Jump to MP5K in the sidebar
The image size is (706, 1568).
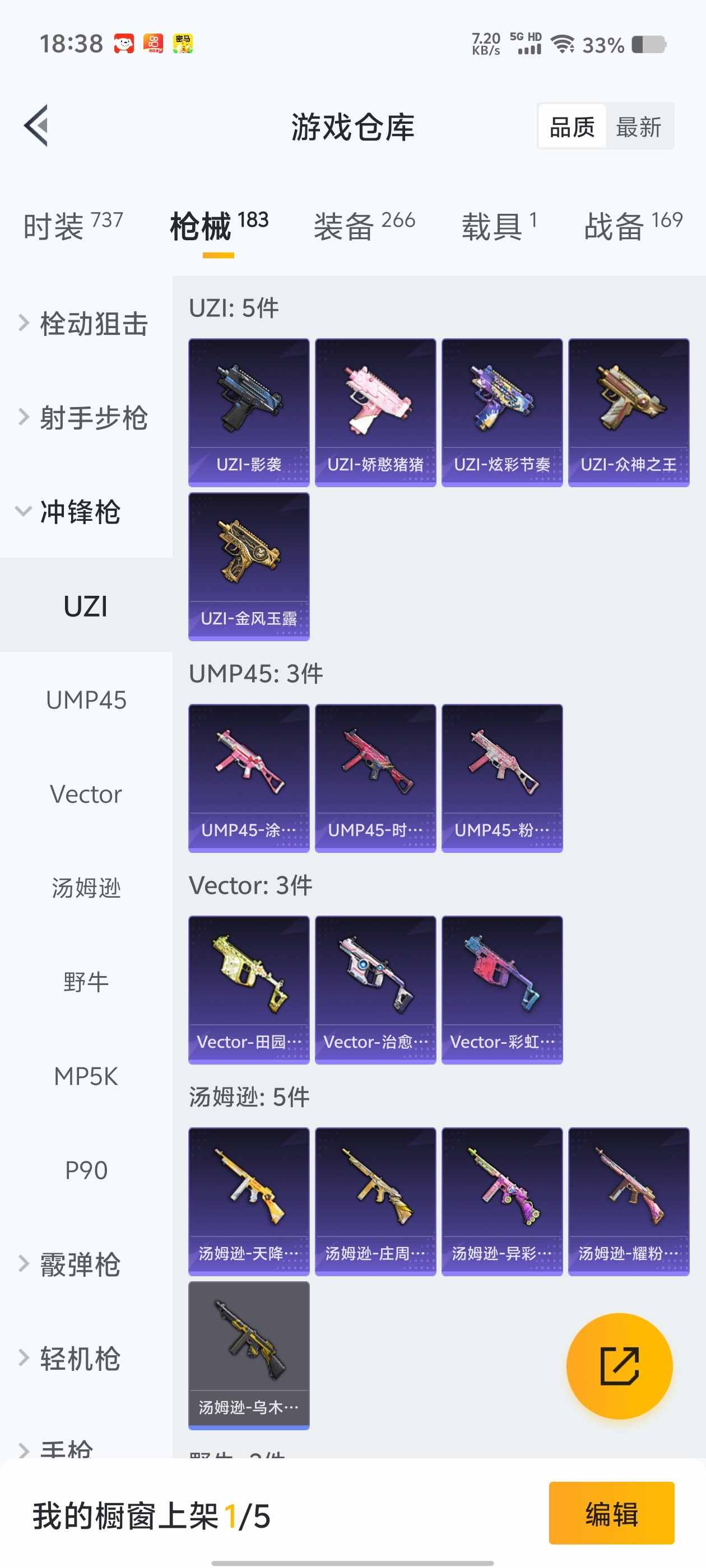tap(86, 1076)
